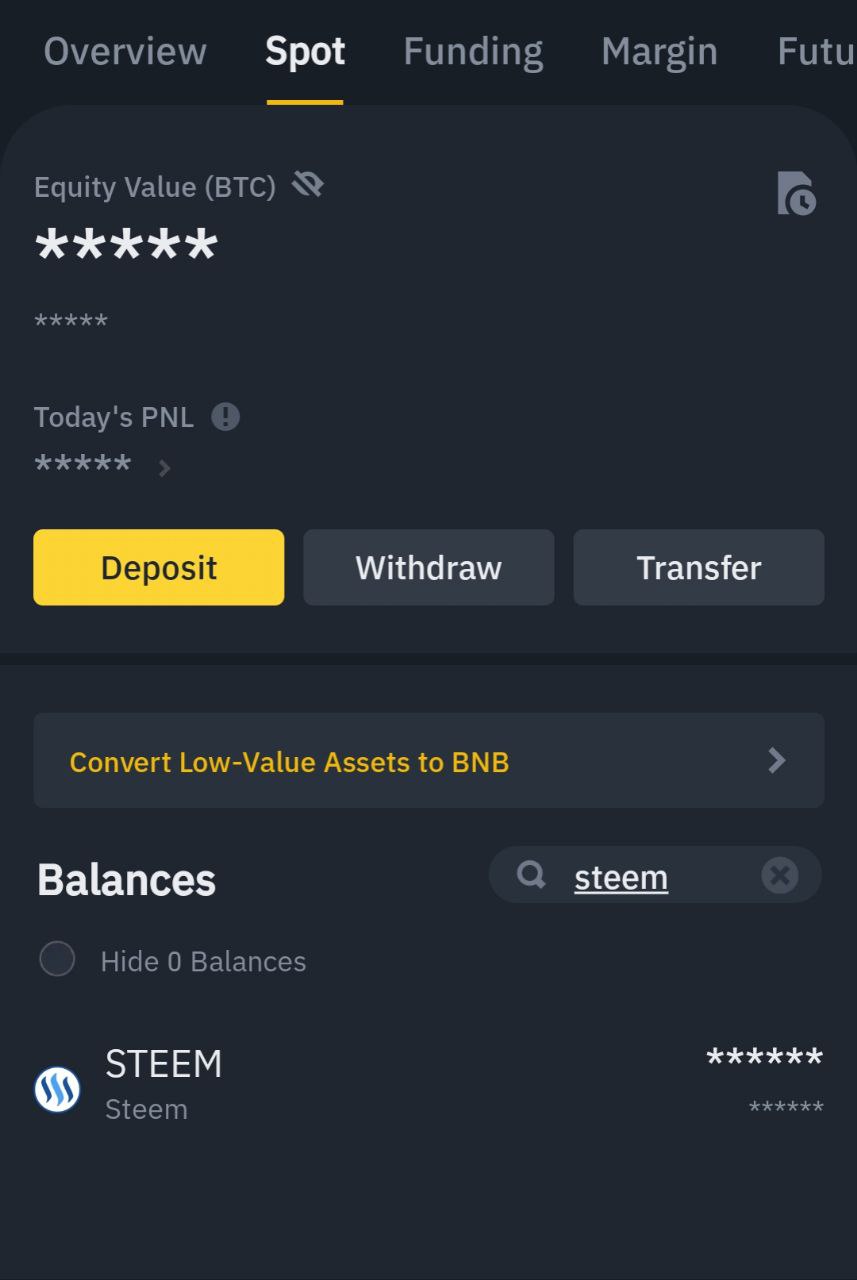This screenshot has width=857, height=1280.
Task: Switch to the Funding tab
Action: click(x=473, y=51)
